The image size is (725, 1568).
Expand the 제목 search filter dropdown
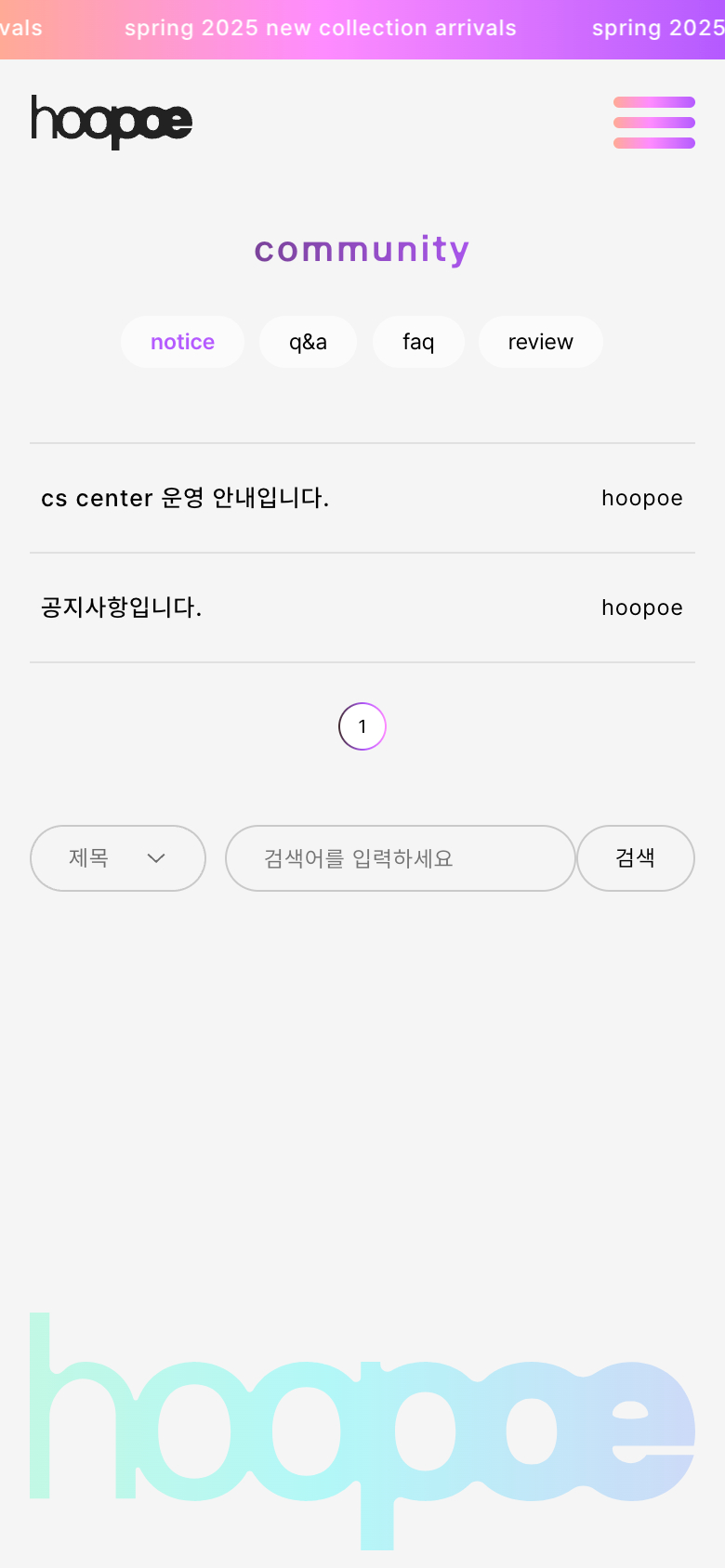(118, 858)
